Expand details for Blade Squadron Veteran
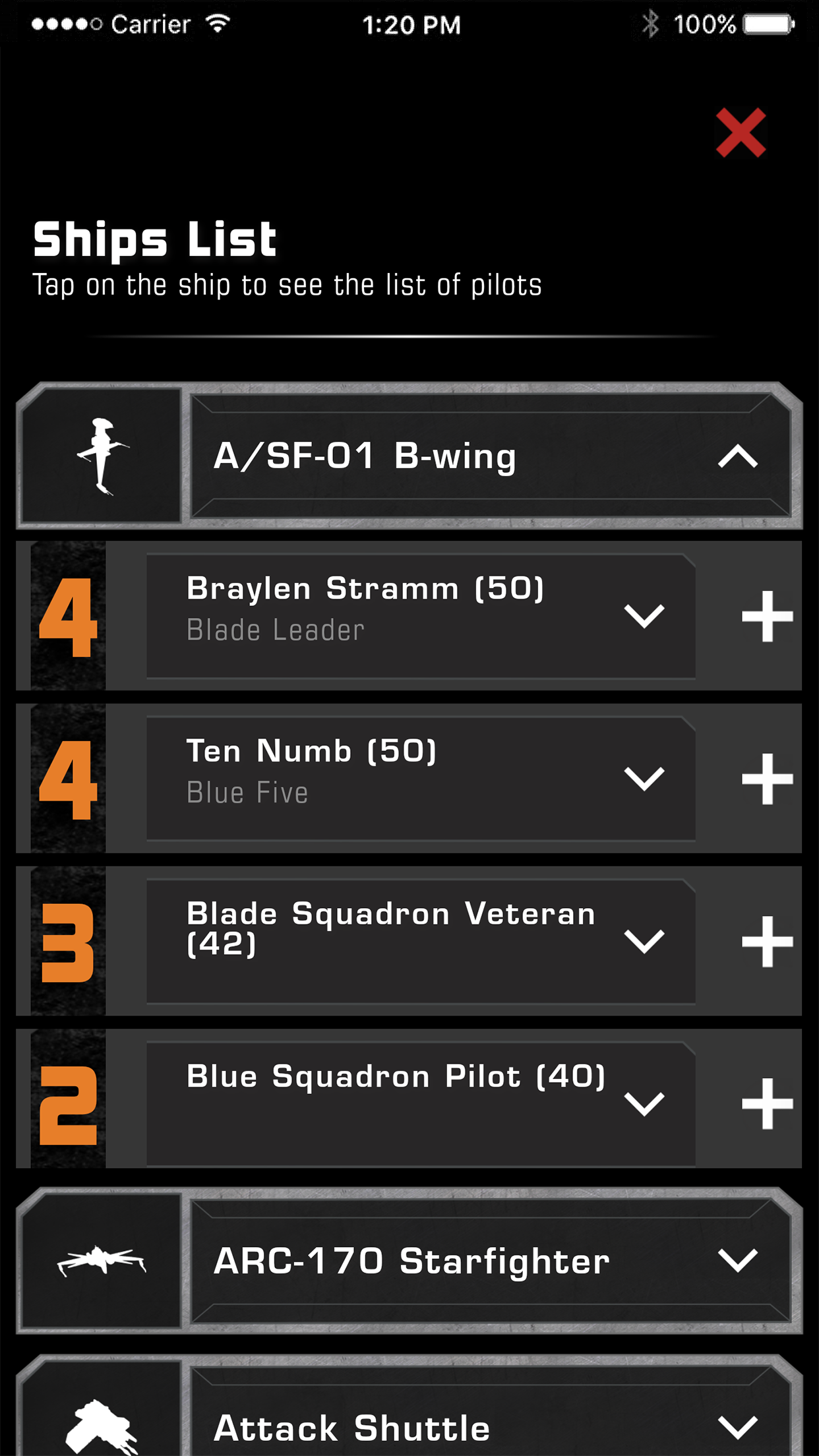Viewport: 819px width, 1456px height. click(646, 942)
